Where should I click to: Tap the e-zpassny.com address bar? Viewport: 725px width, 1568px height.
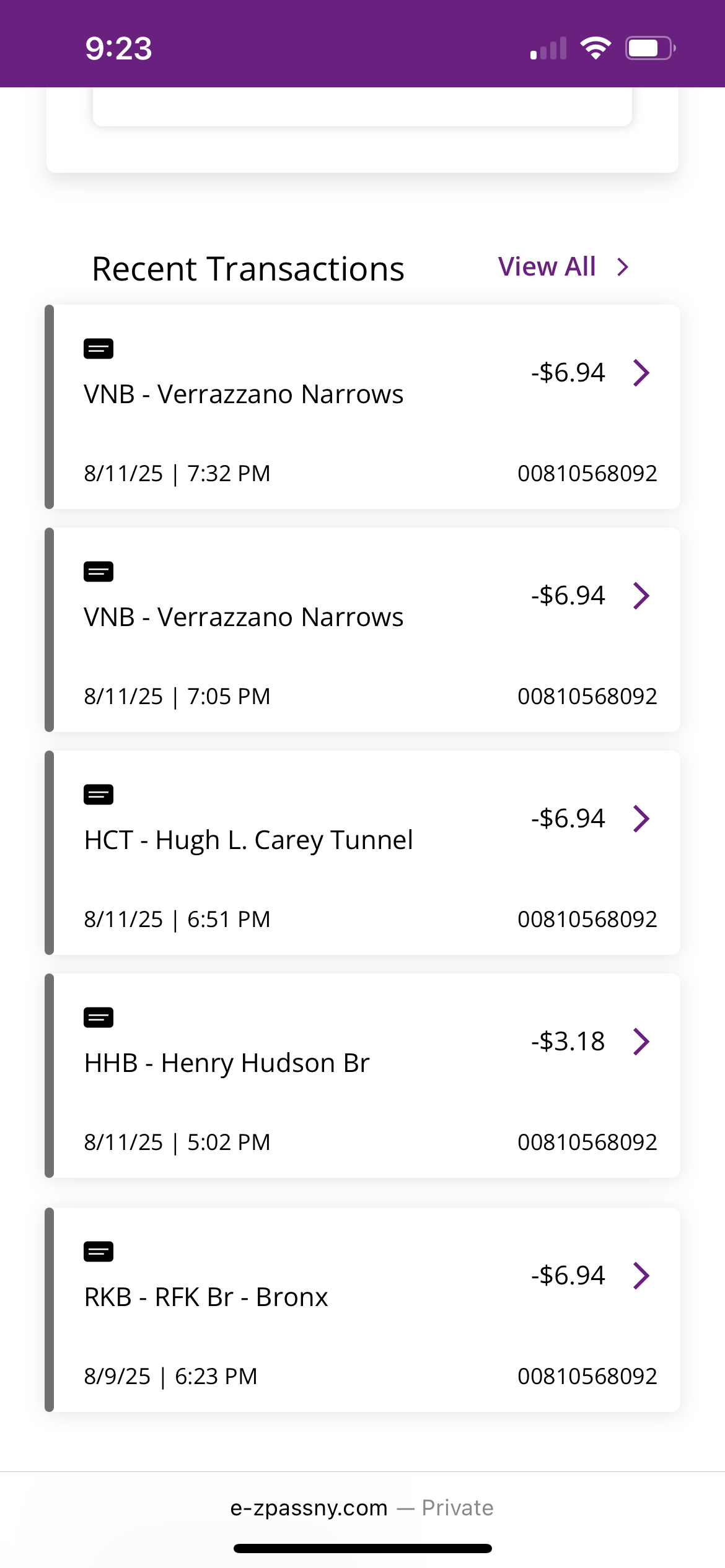click(x=362, y=1508)
